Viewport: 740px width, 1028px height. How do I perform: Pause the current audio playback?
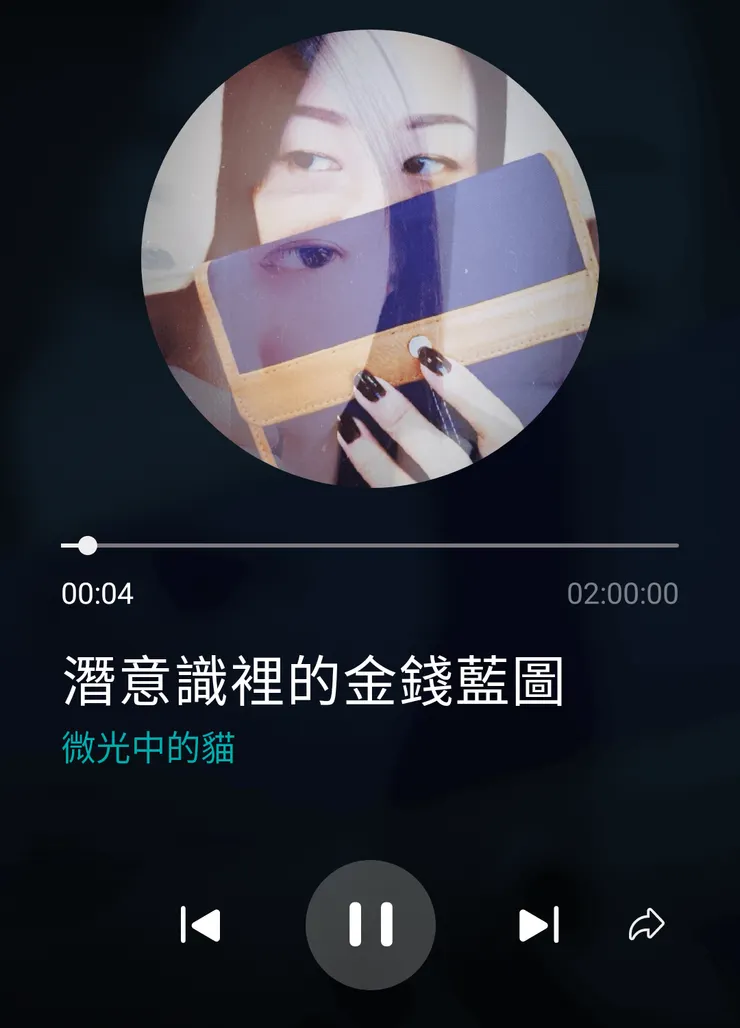[370, 925]
